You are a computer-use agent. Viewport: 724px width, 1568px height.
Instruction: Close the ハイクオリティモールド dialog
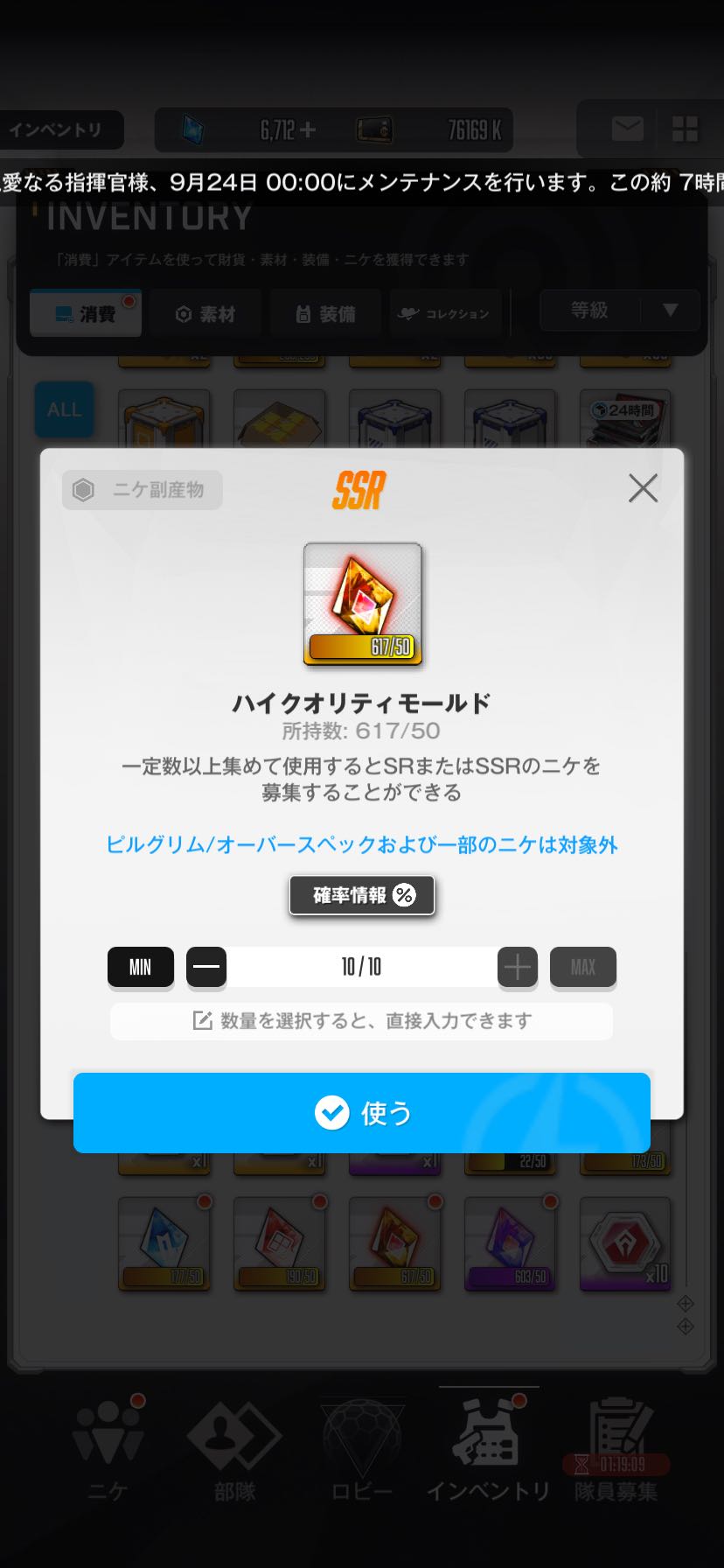[x=643, y=488]
